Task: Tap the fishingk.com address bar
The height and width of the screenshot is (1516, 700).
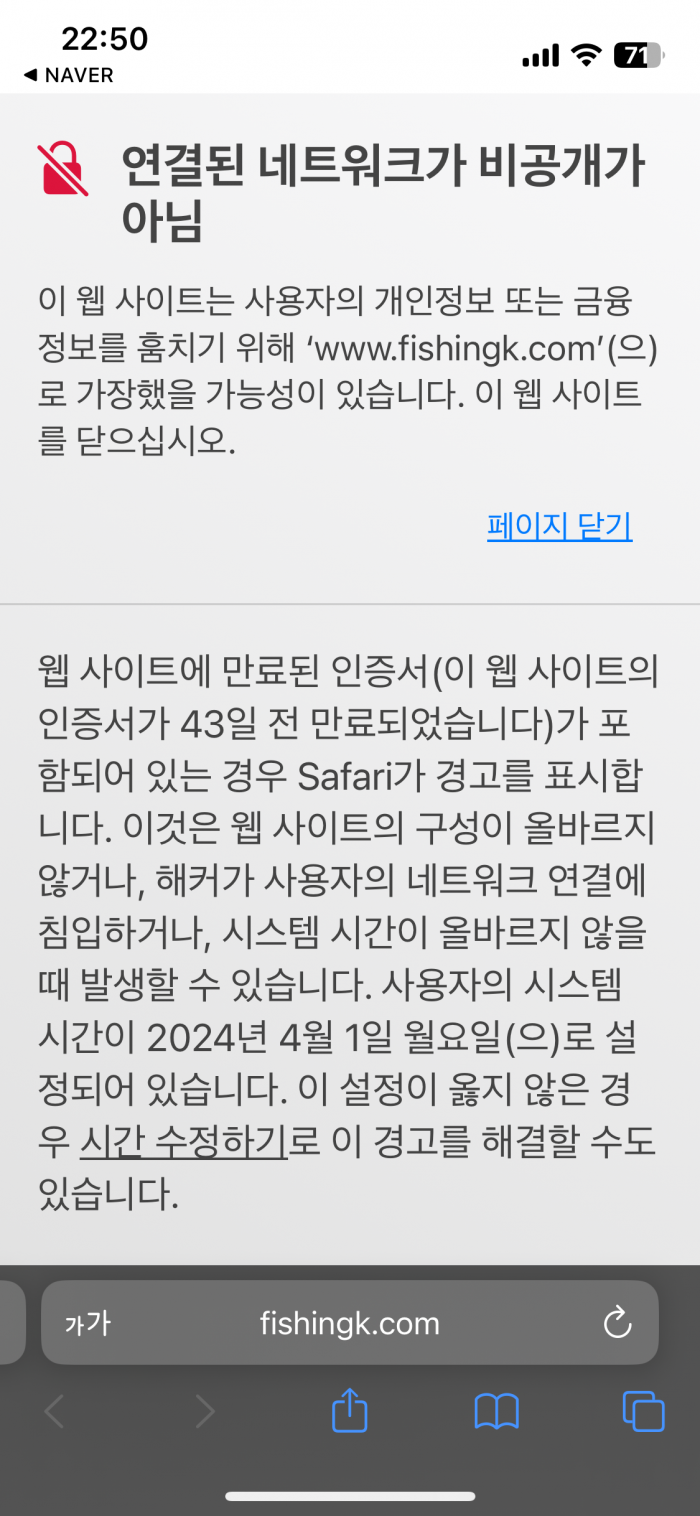Action: click(350, 1323)
